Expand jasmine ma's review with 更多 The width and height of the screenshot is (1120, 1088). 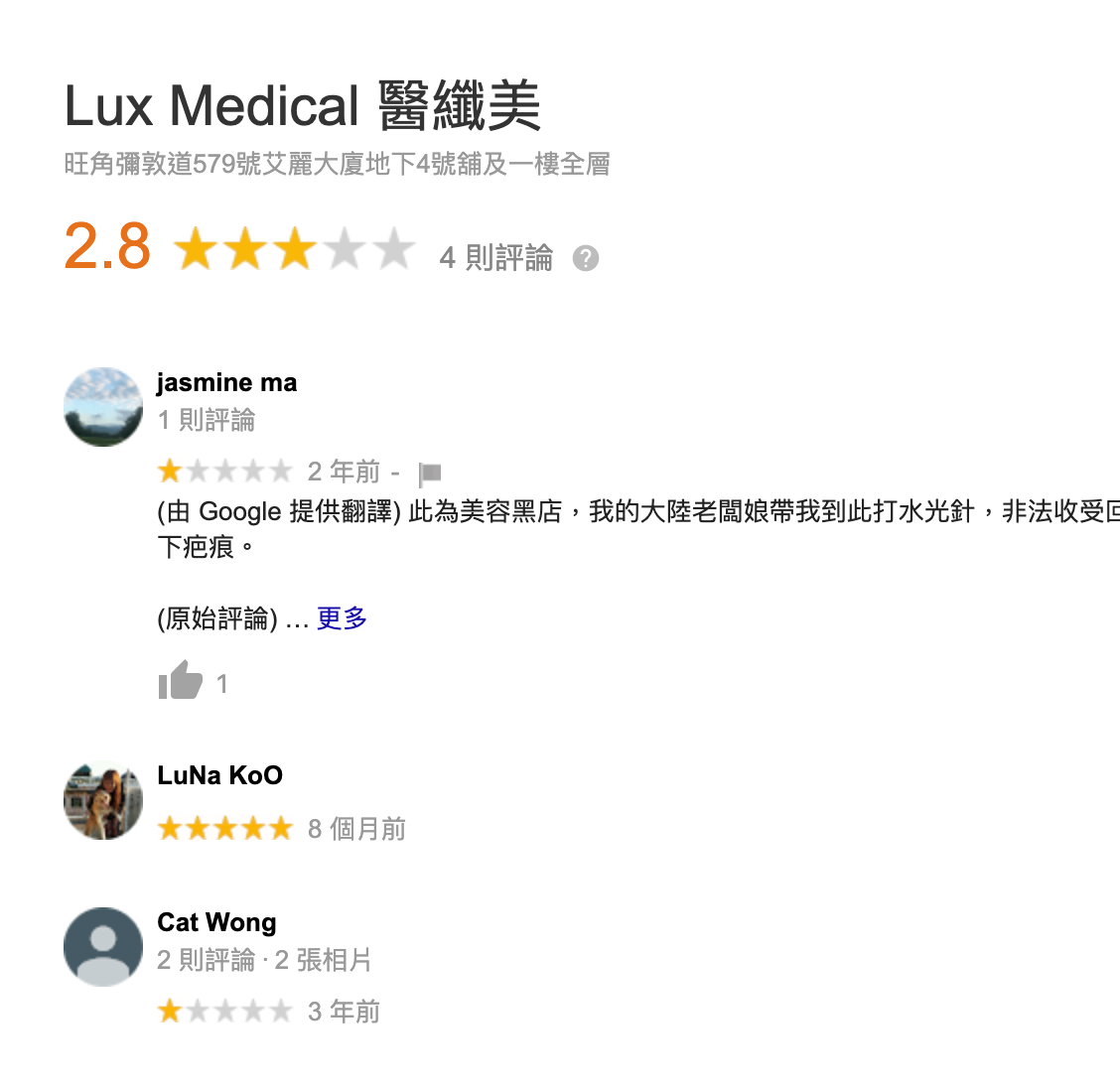coord(342,618)
